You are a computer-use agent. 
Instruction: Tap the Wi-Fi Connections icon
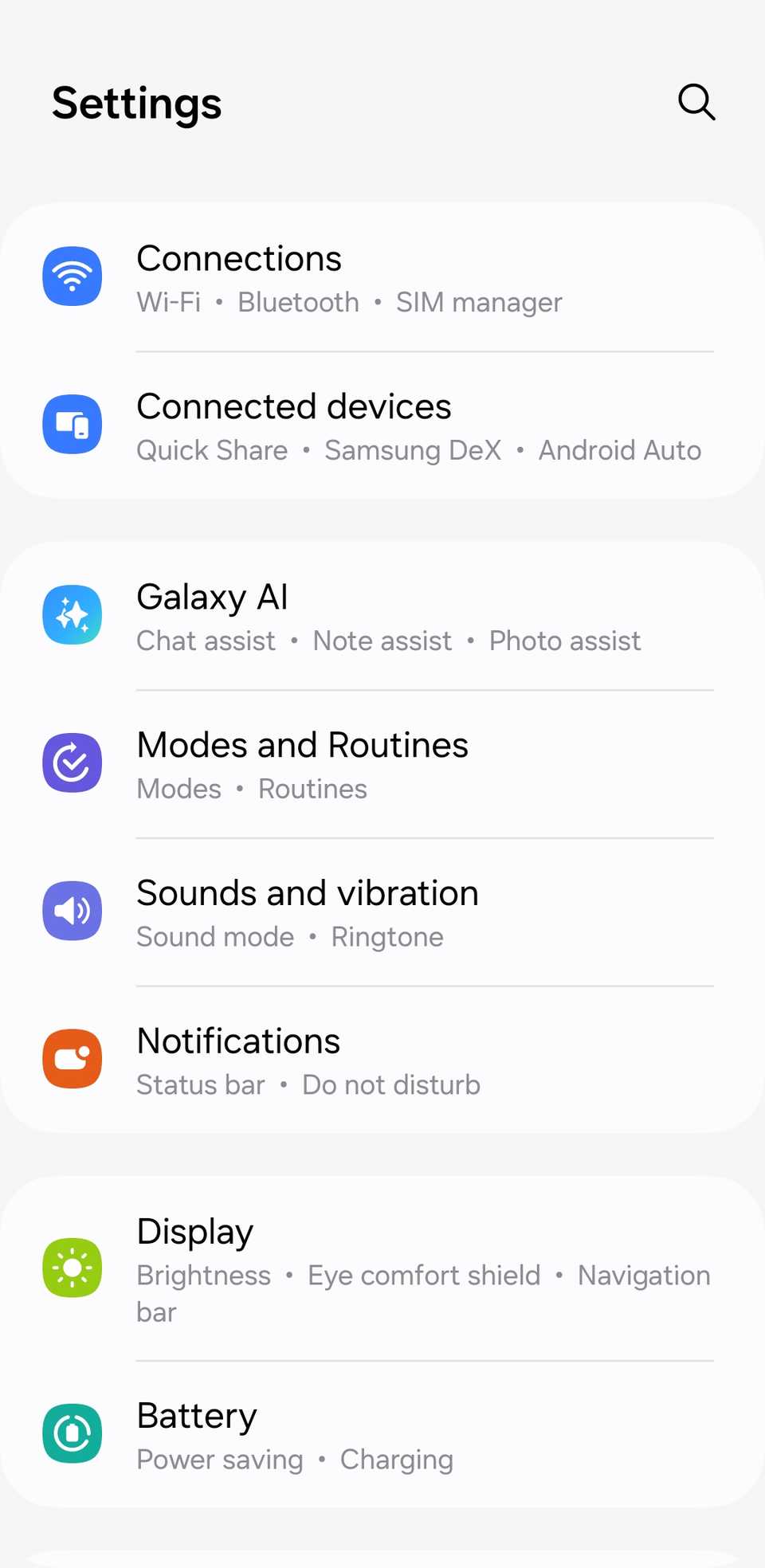(x=72, y=276)
